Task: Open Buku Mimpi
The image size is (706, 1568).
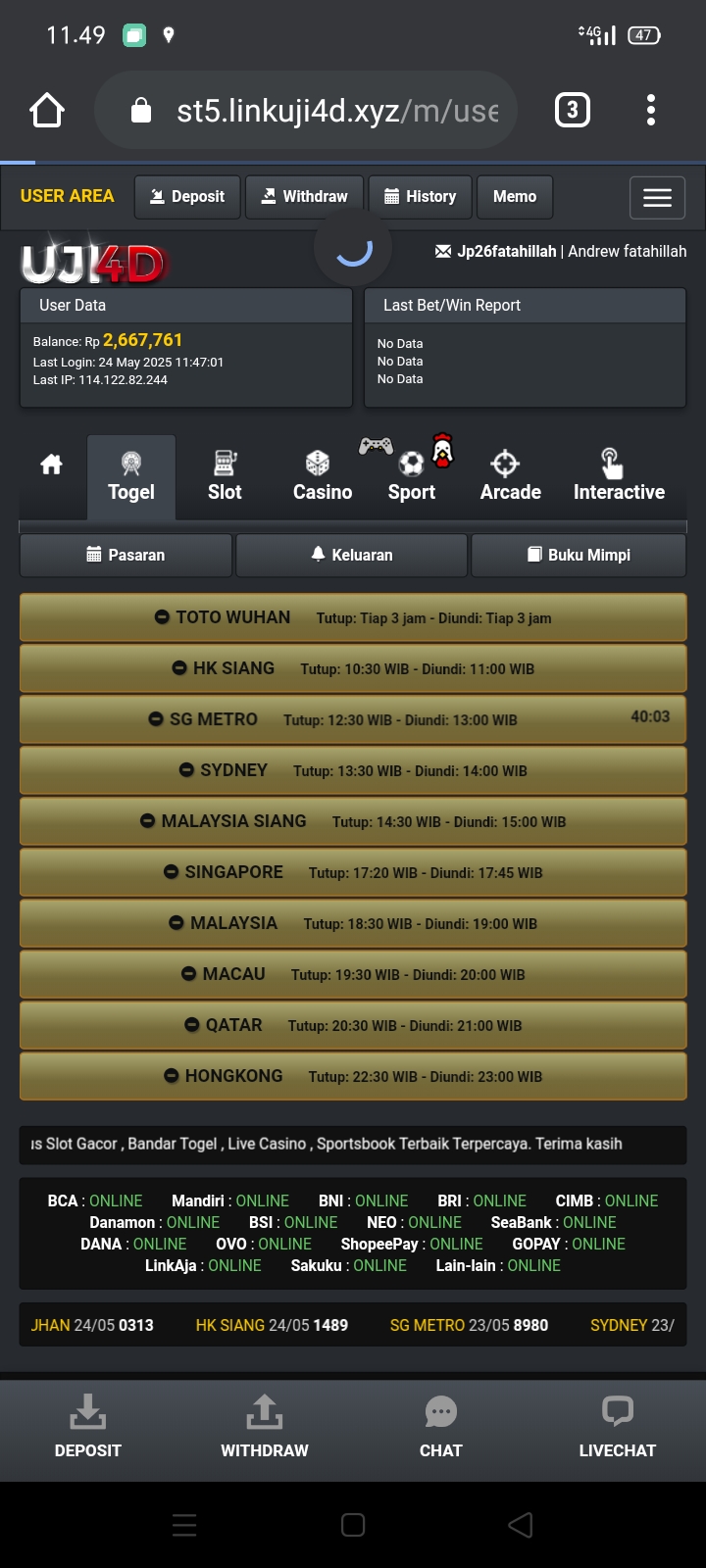Action: point(579,555)
